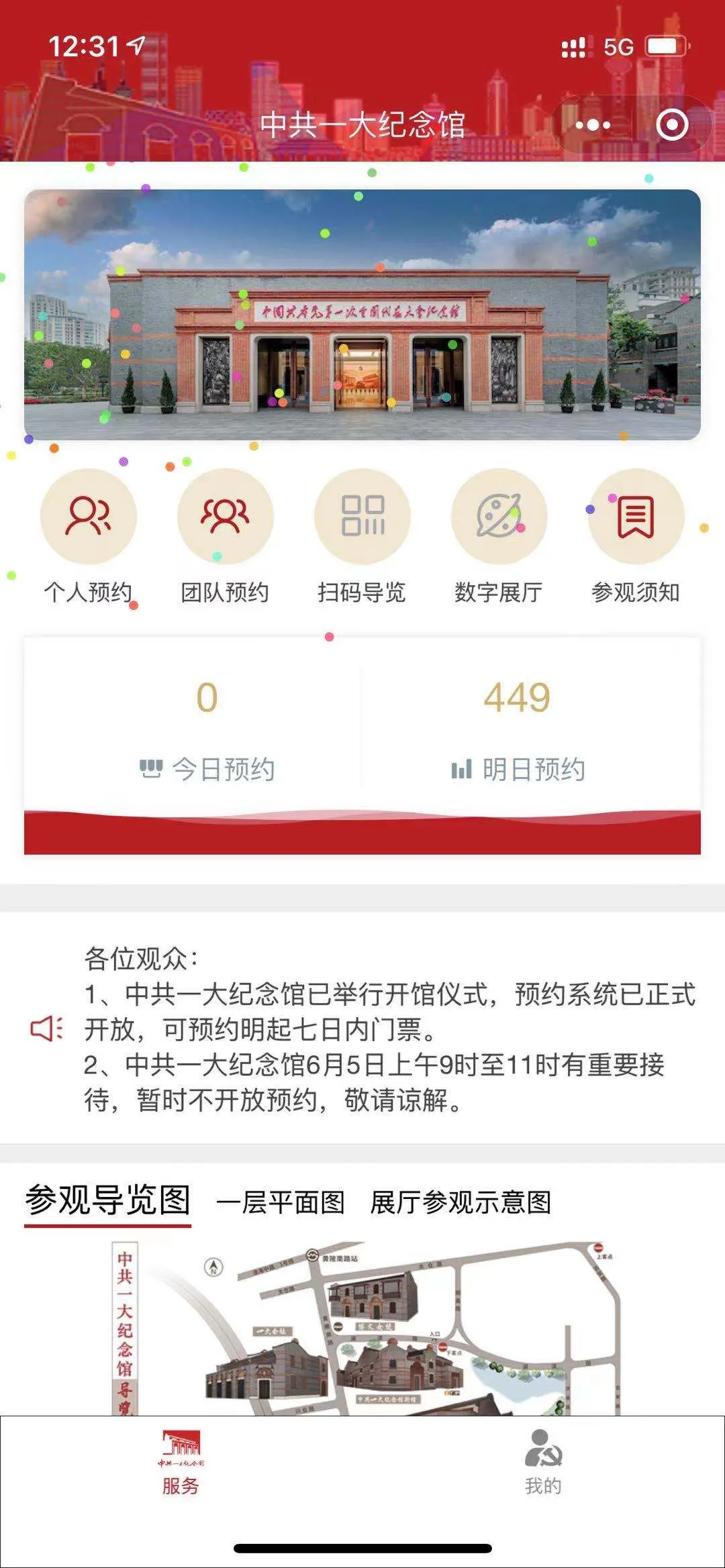The width and height of the screenshot is (725, 1568).
Task: Tap the memorial hall banner image
Action: coord(362,314)
